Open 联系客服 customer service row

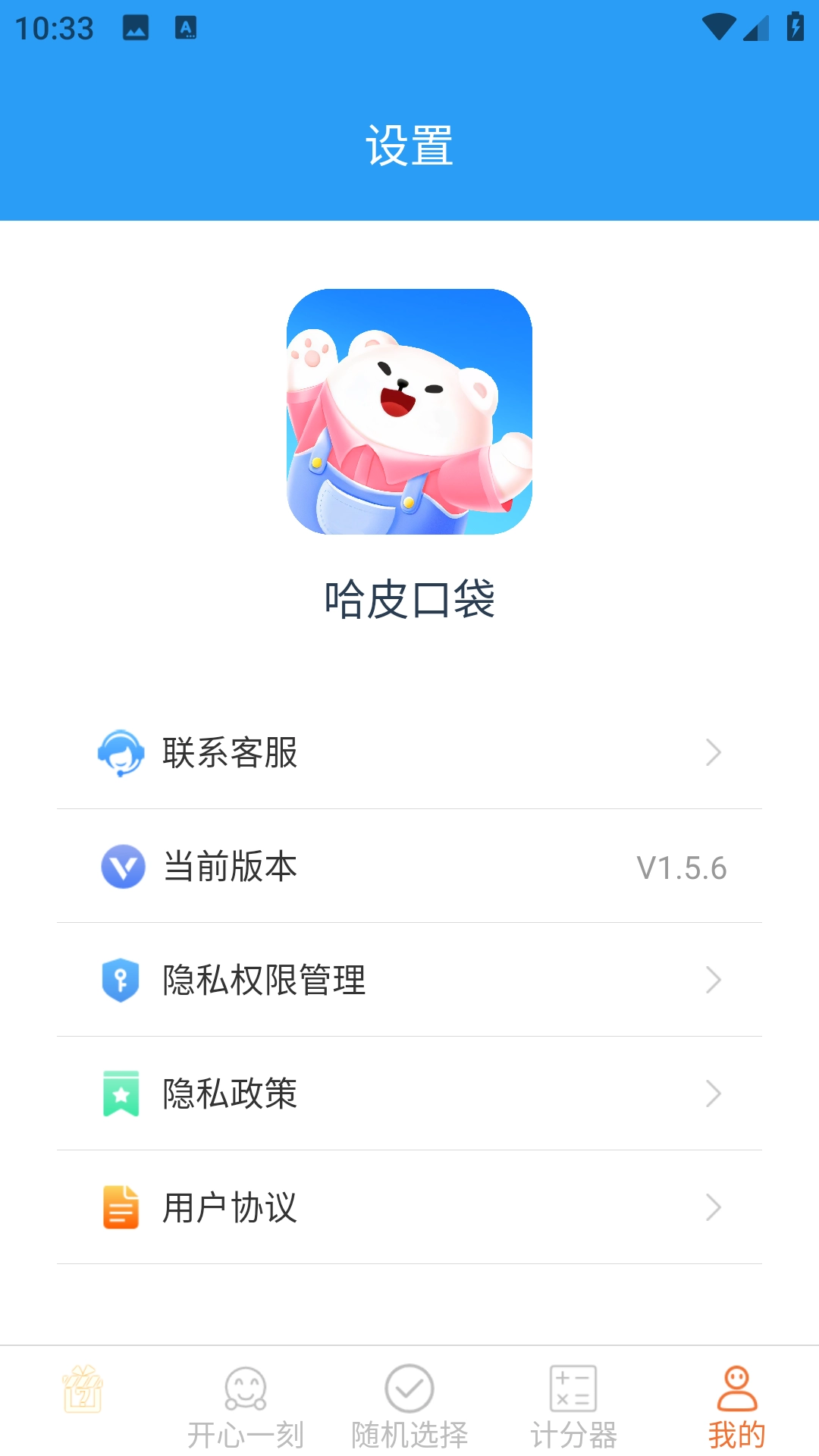point(409,752)
